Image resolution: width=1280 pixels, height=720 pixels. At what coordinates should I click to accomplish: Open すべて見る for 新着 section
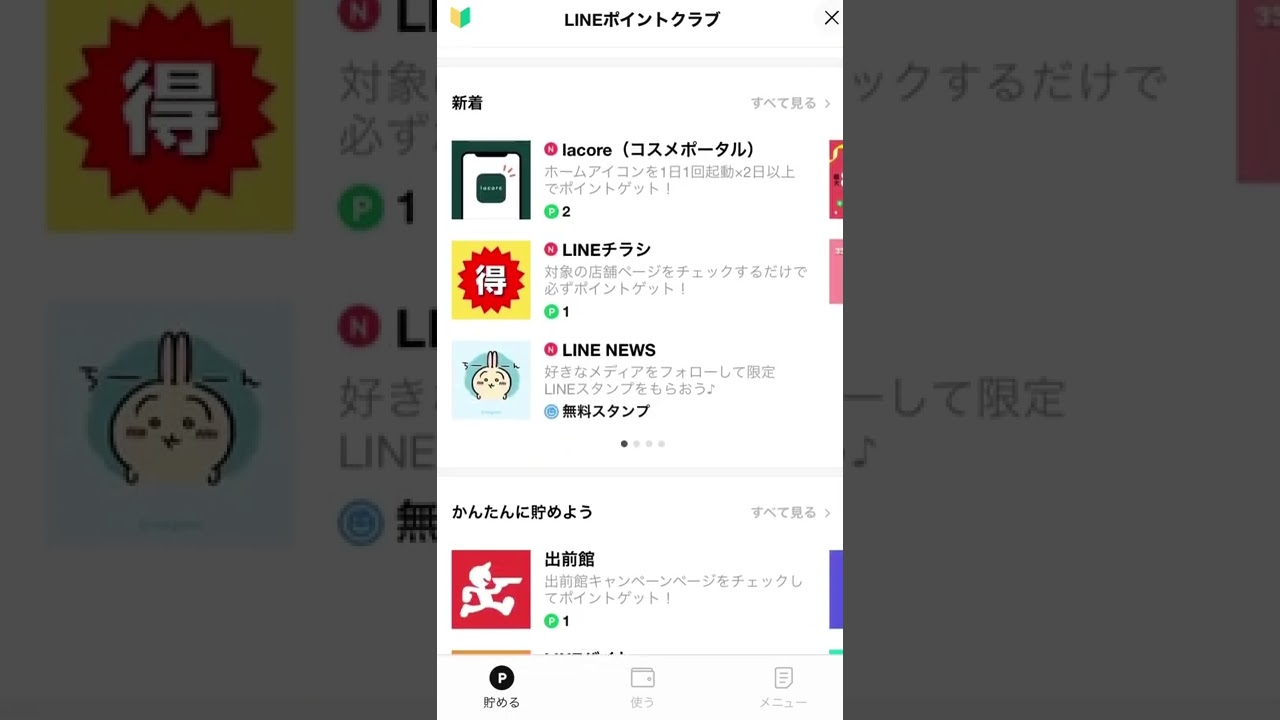(x=790, y=103)
